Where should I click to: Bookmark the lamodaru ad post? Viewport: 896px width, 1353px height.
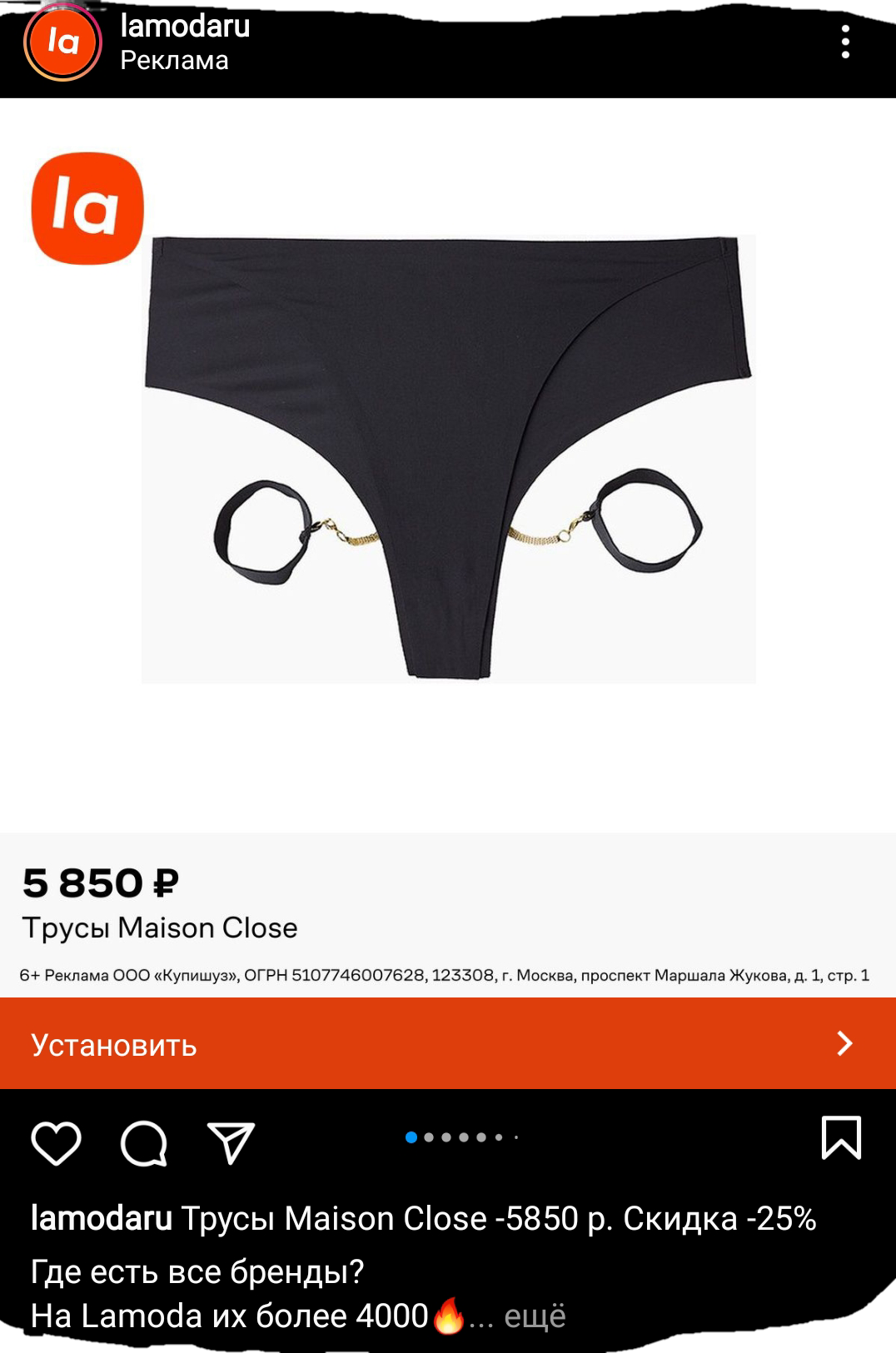point(841,1137)
